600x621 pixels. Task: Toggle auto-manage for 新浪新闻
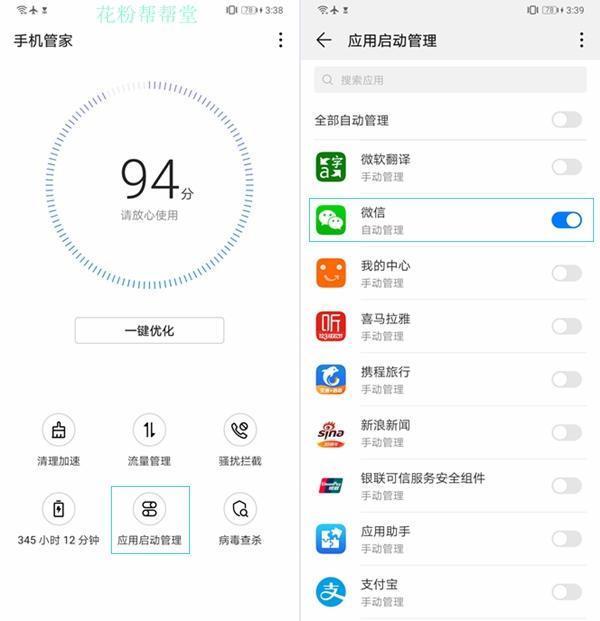point(566,432)
